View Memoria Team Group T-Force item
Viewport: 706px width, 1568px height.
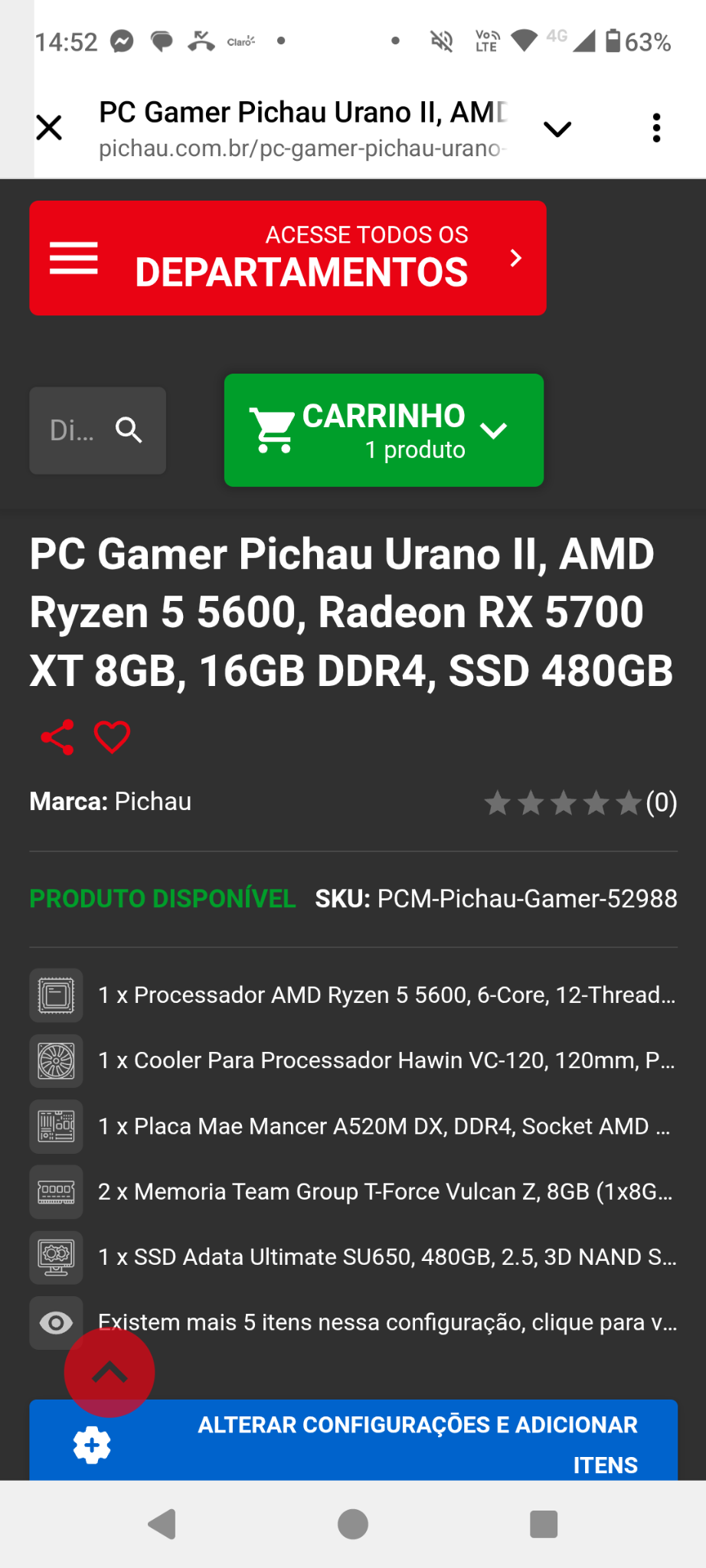click(x=353, y=1191)
